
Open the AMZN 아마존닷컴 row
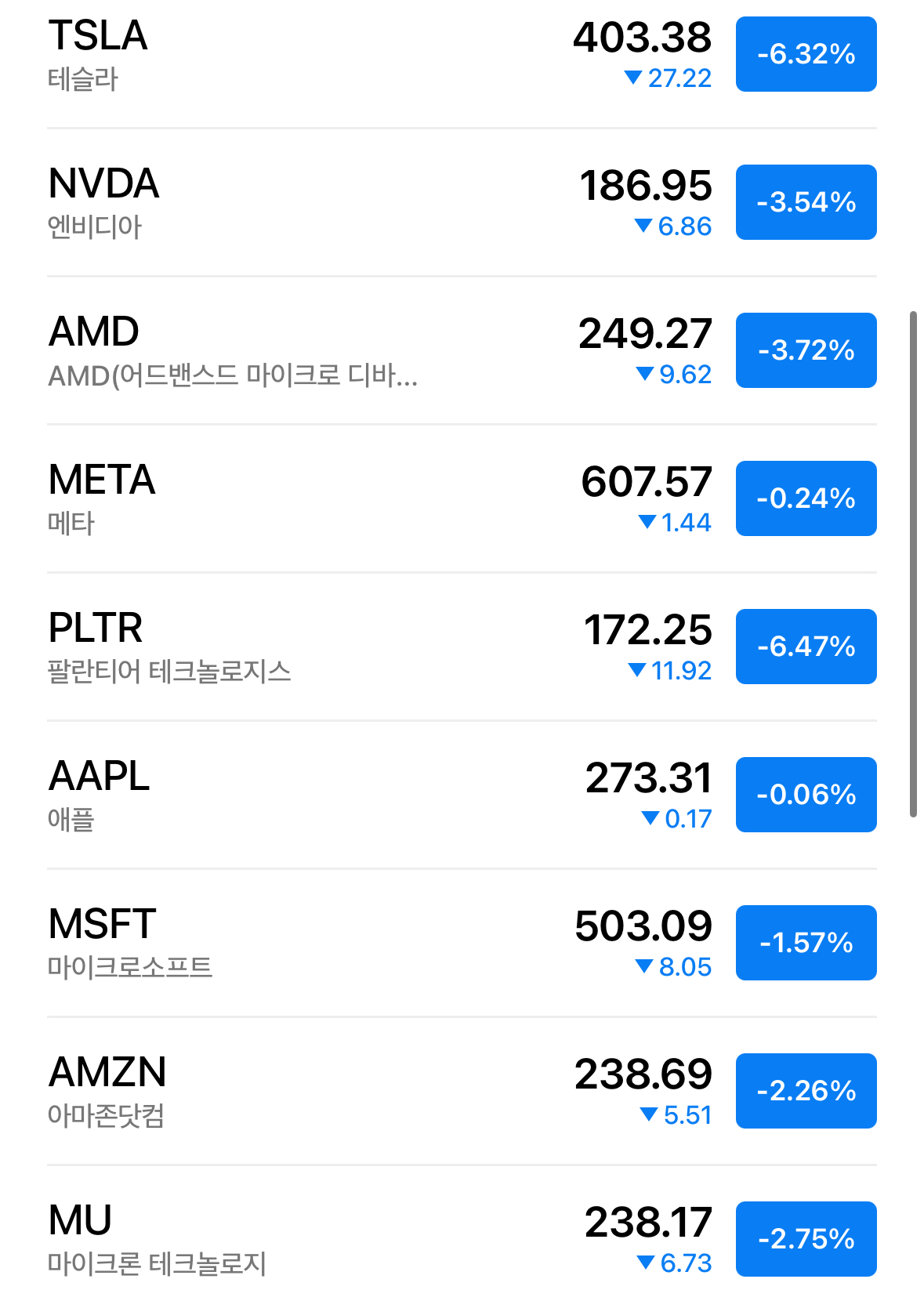coord(313,1092)
